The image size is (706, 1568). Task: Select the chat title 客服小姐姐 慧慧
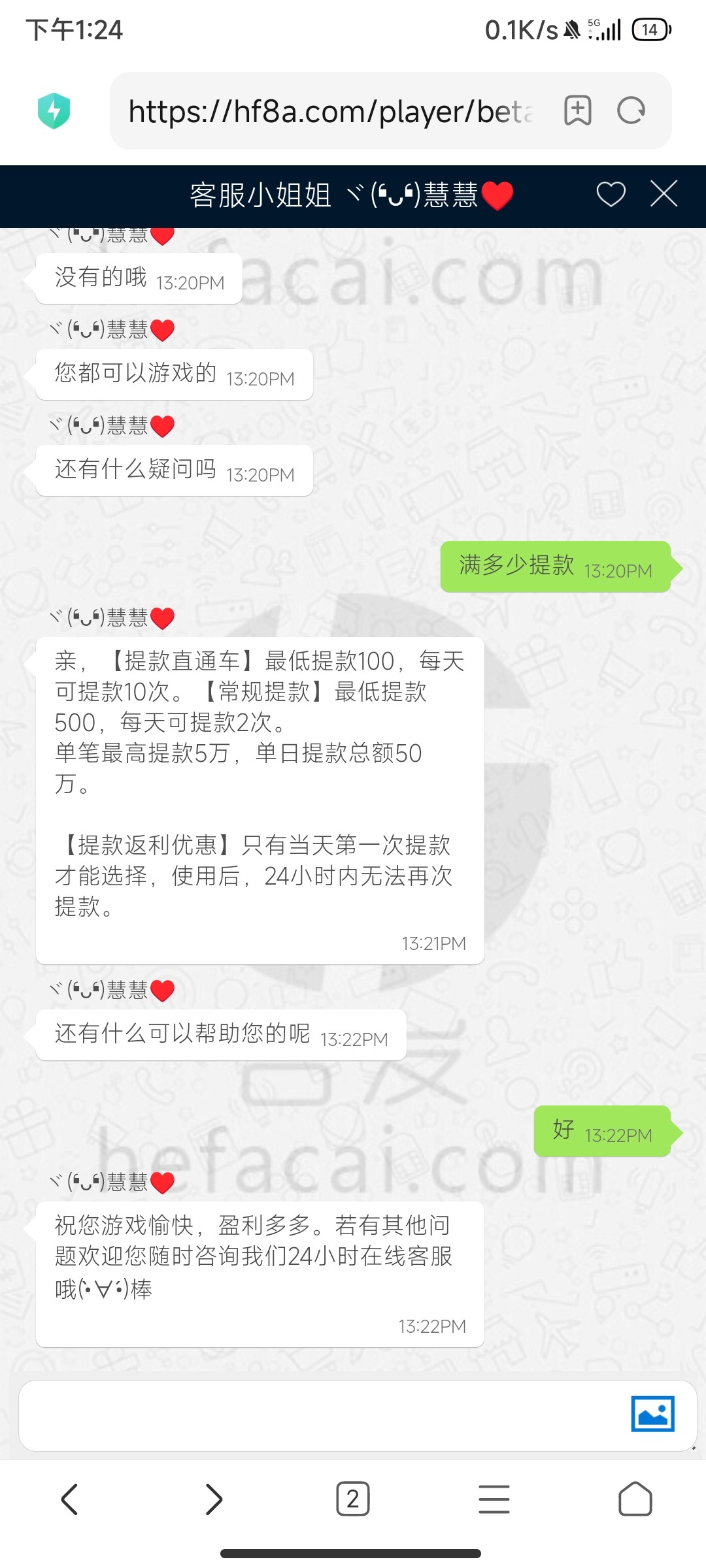(x=349, y=194)
